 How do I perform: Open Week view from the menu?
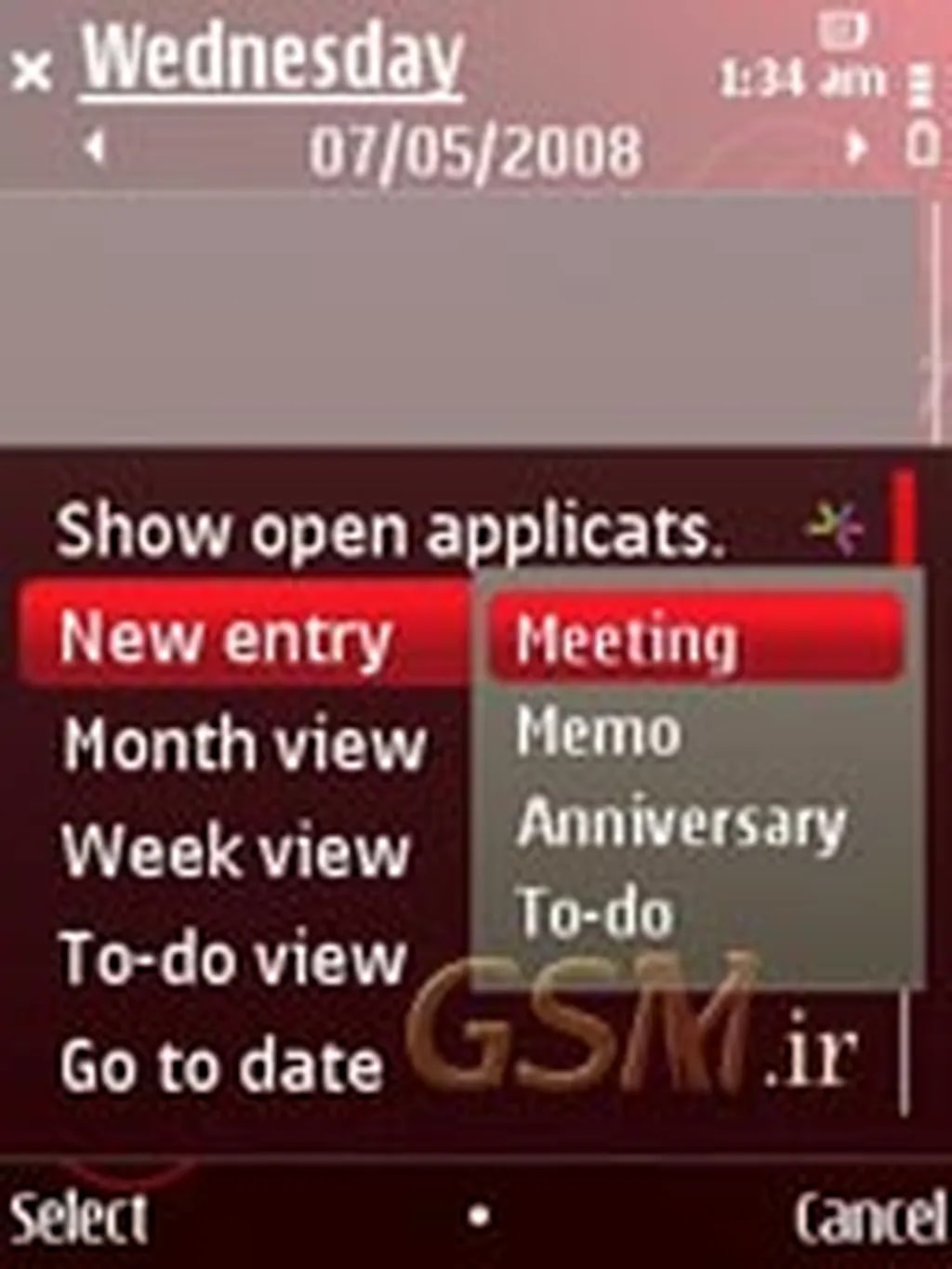click(x=235, y=852)
